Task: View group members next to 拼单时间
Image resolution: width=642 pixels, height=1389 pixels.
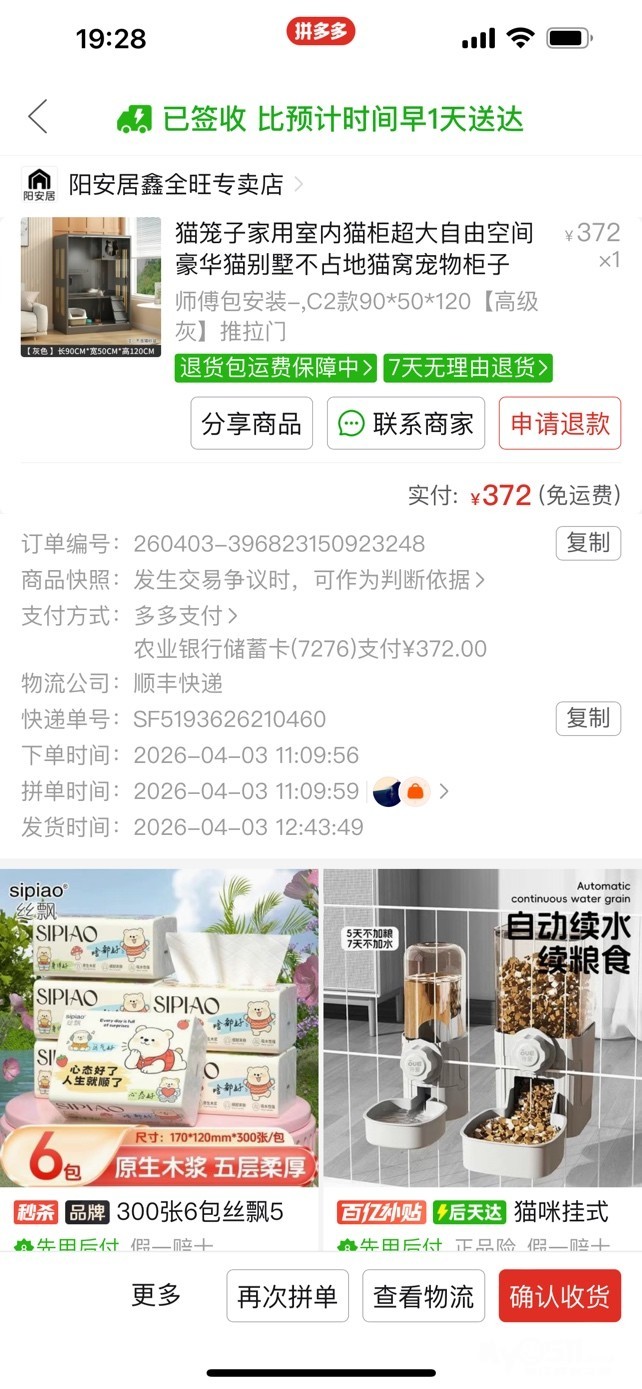Action: click(410, 791)
